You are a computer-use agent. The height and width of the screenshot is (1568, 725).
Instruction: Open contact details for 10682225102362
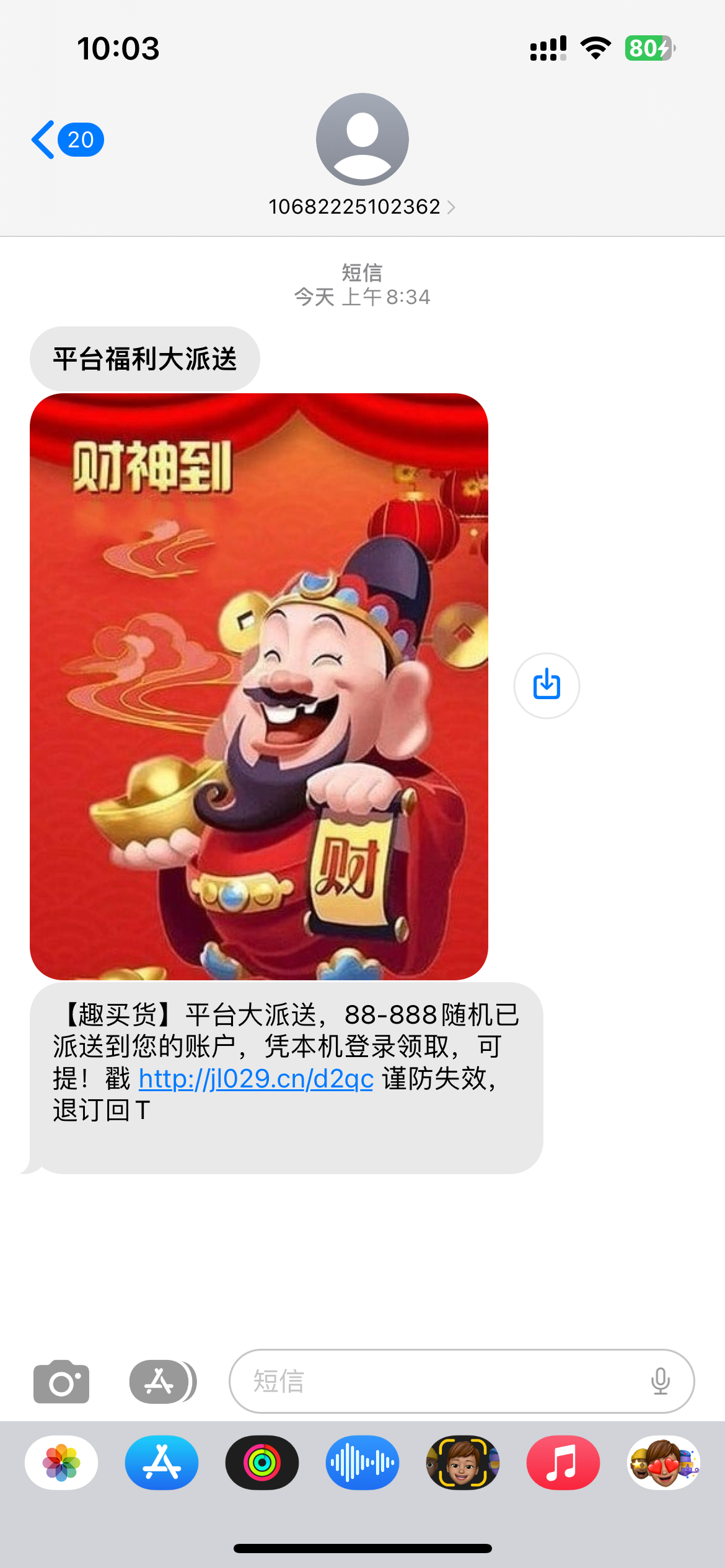click(362, 206)
